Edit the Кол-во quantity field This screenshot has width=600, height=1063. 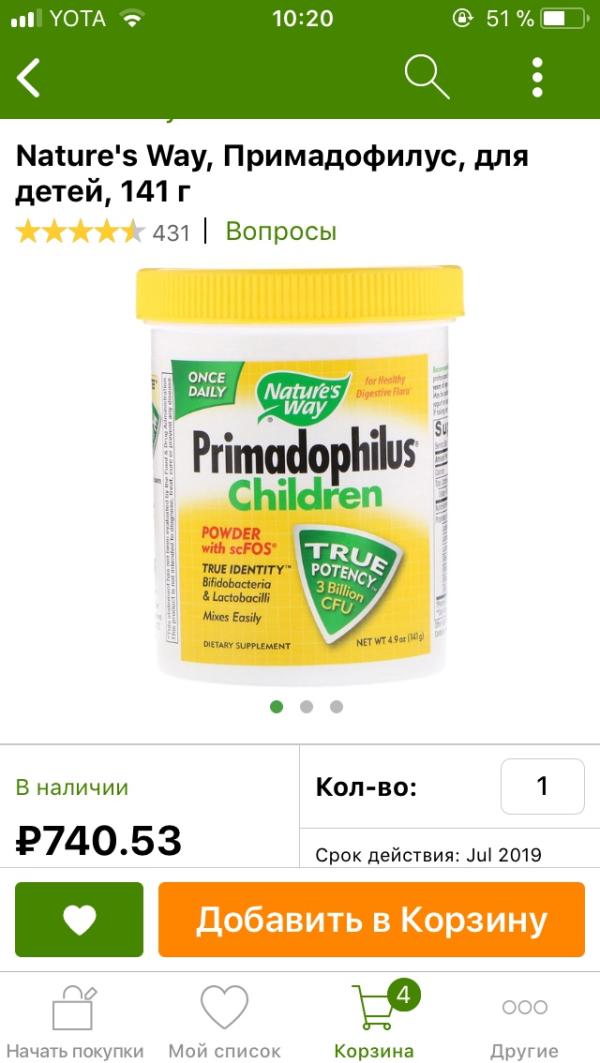pos(542,786)
